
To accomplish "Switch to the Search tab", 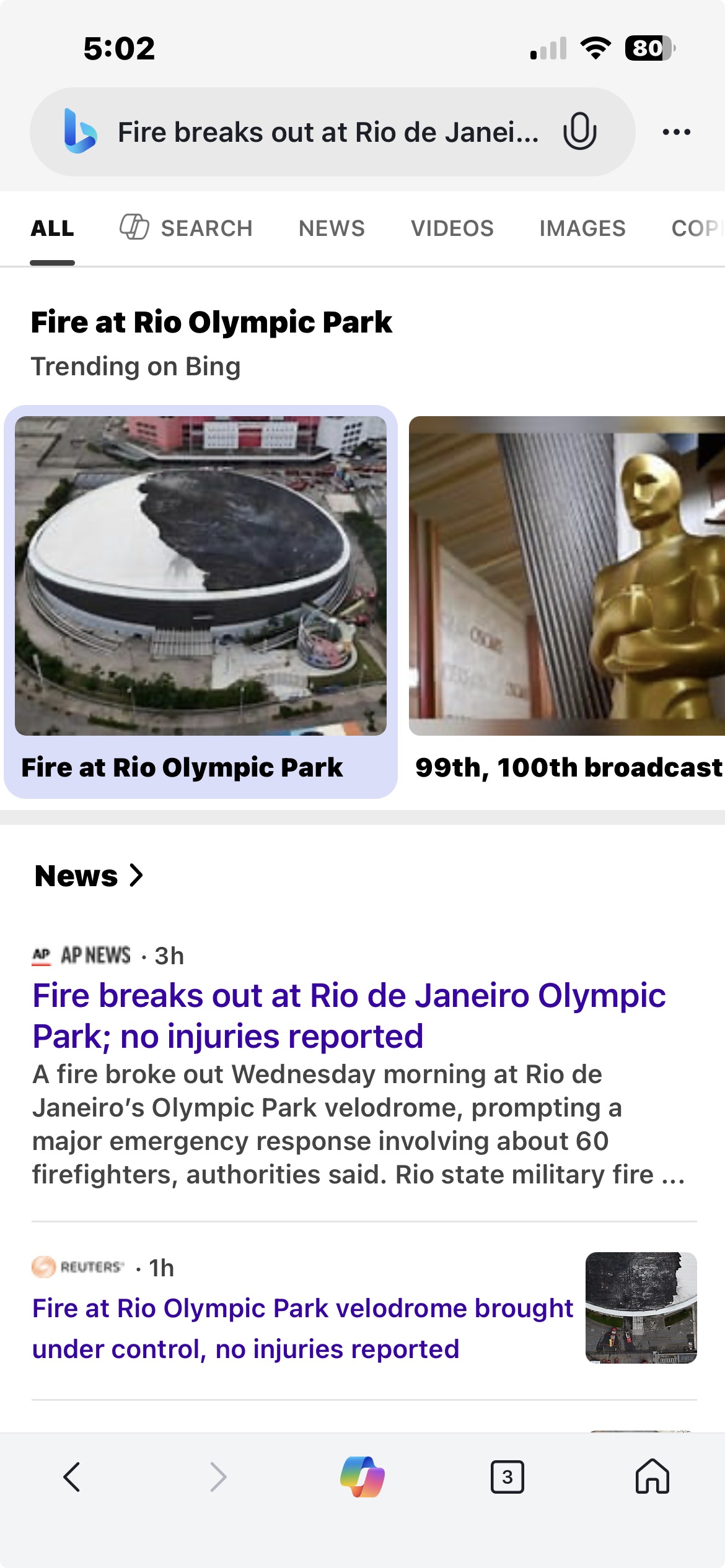I will click(187, 228).
